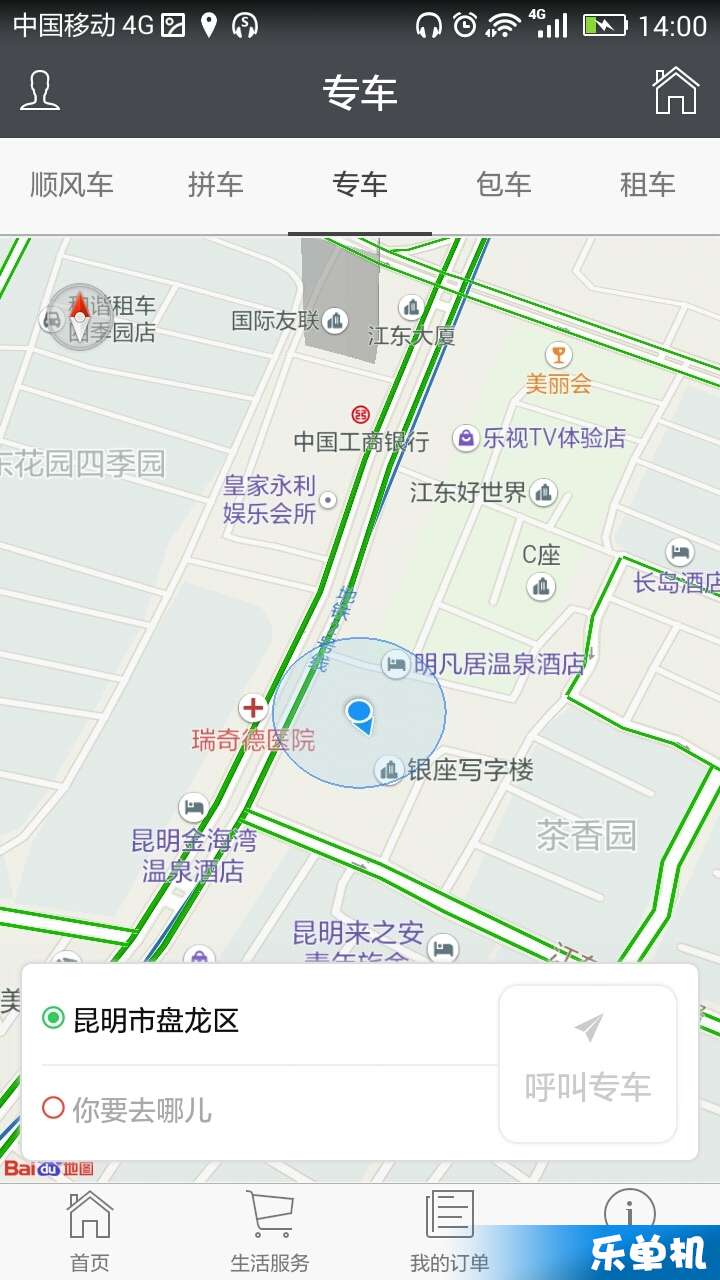This screenshot has width=720, height=1280.
Task: Tap 呼叫专车 button
Action: tap(588, 1064)
